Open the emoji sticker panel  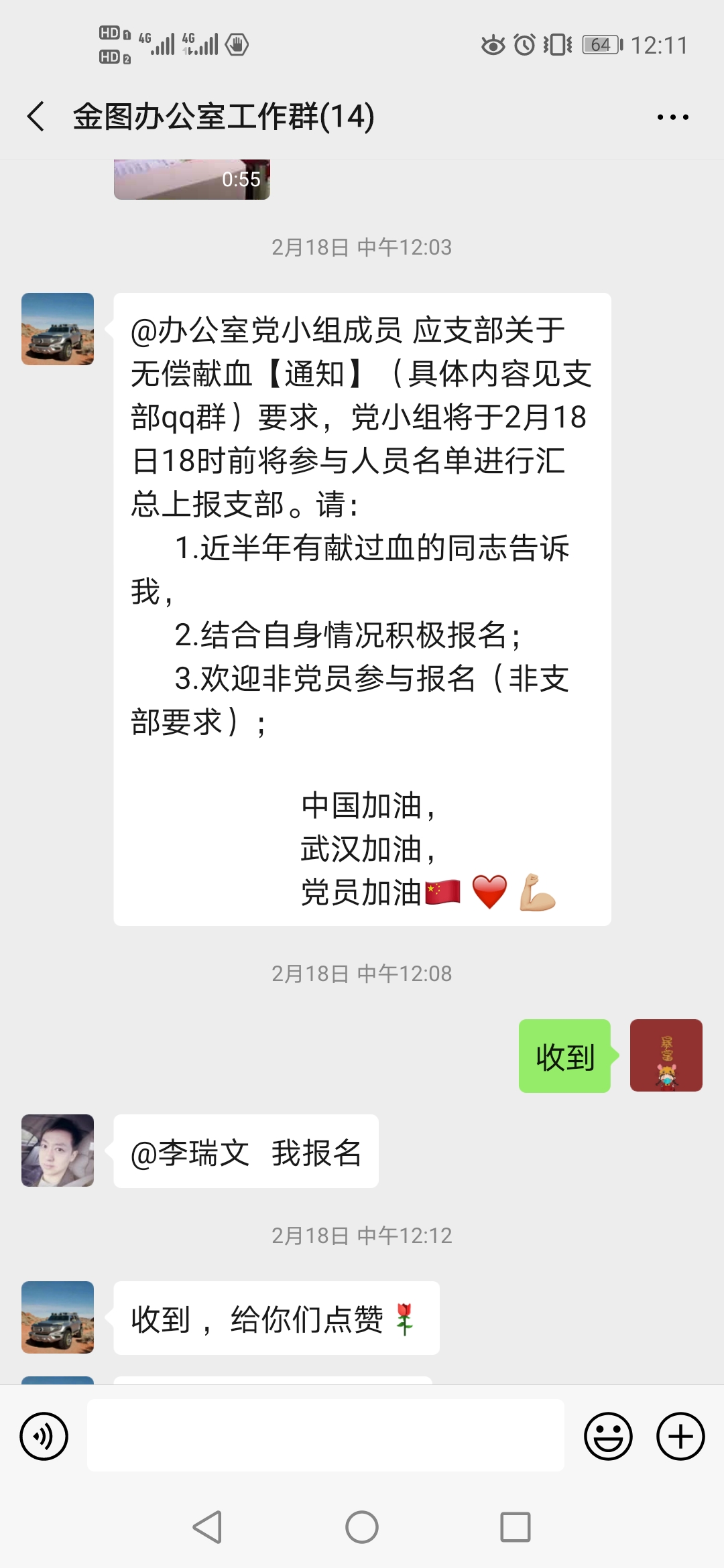(x=608, y=1436)
